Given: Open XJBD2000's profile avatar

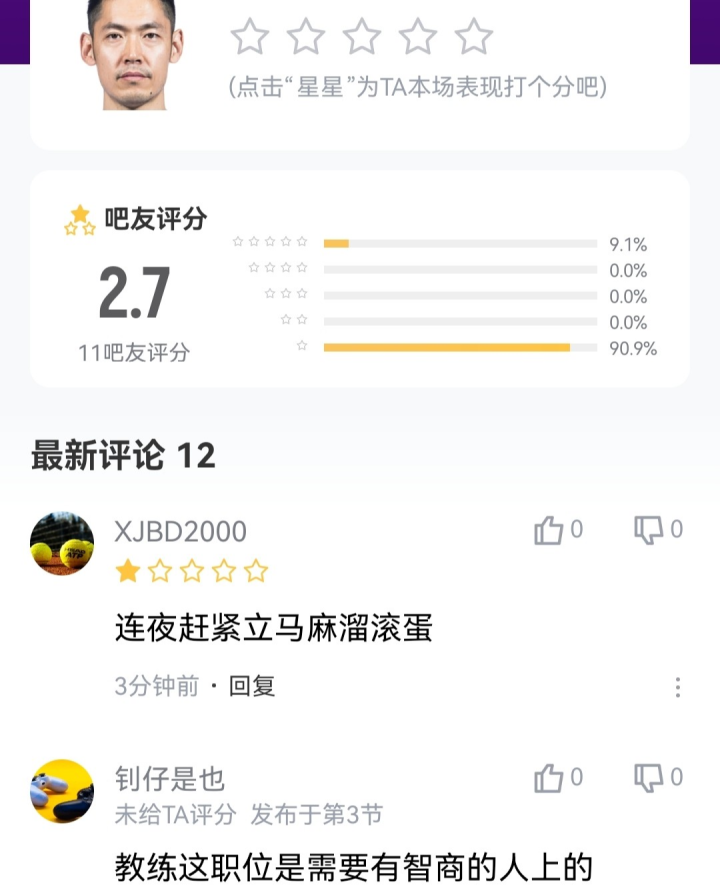Looking at the screenshot, I should [62, 544].
